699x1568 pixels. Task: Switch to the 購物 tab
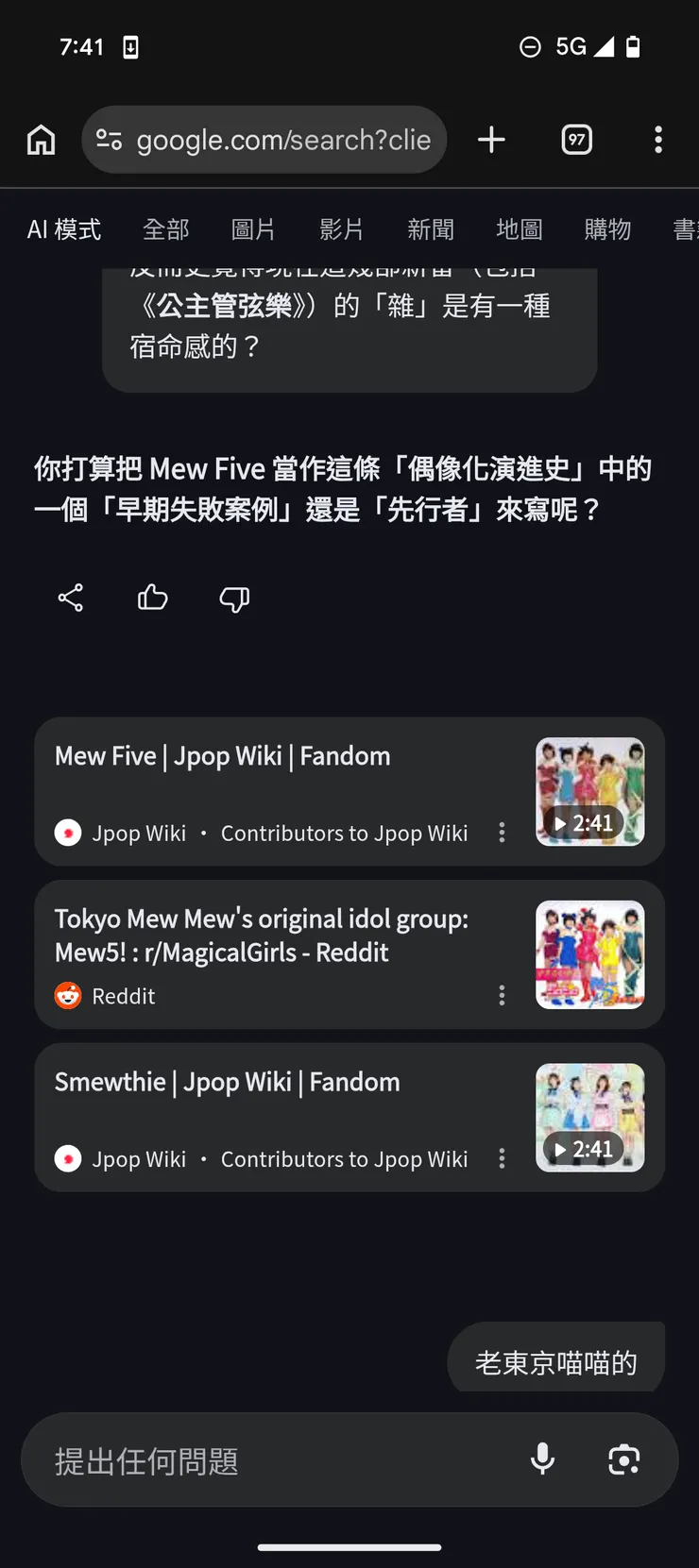(x=607, y=229)
